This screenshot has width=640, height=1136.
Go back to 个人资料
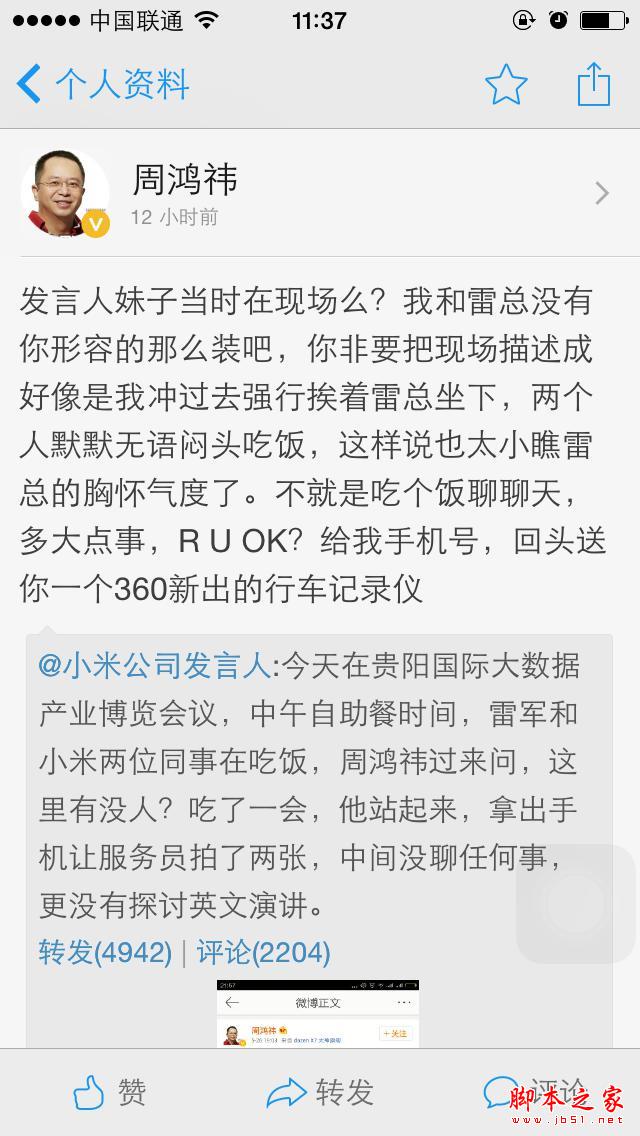tap(103, 85)
